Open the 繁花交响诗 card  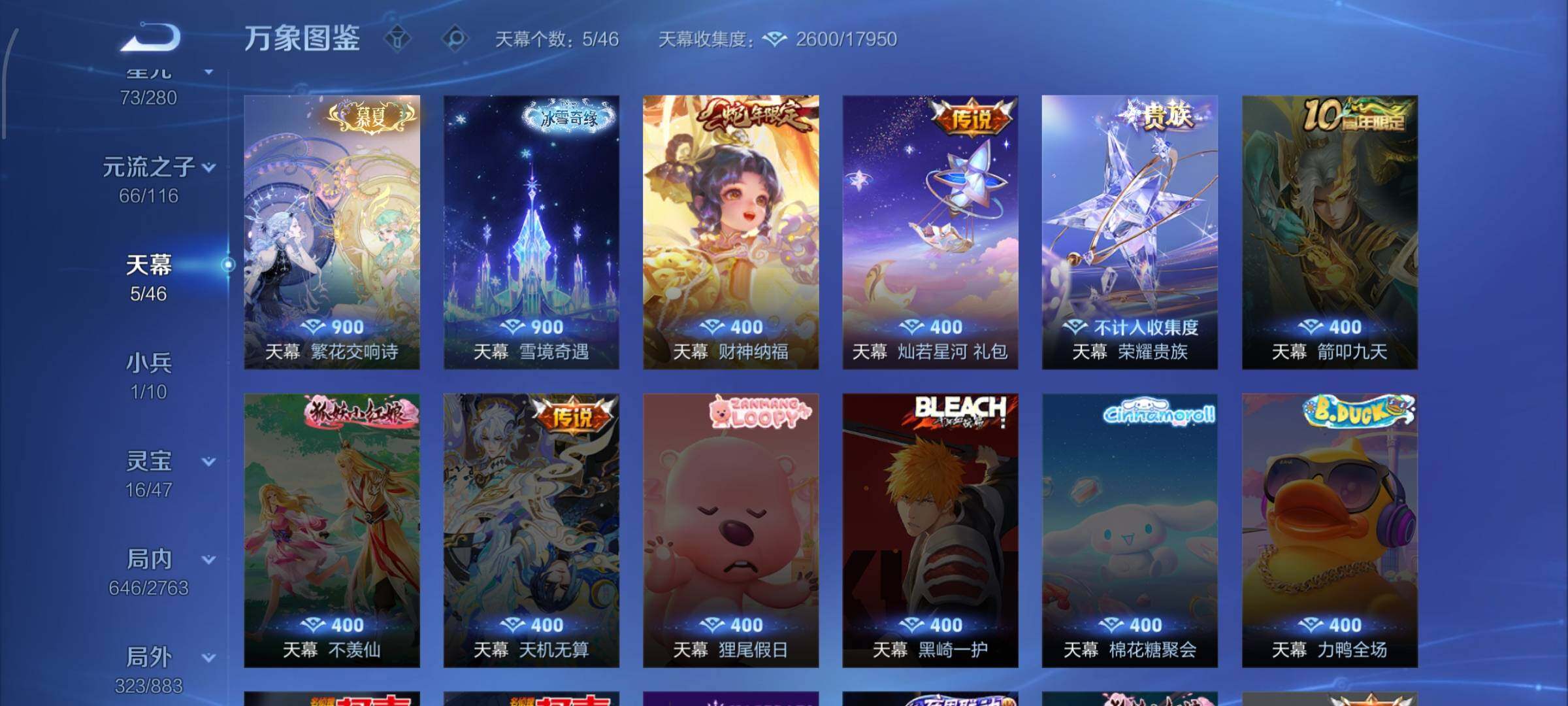(x=332, y=232)
